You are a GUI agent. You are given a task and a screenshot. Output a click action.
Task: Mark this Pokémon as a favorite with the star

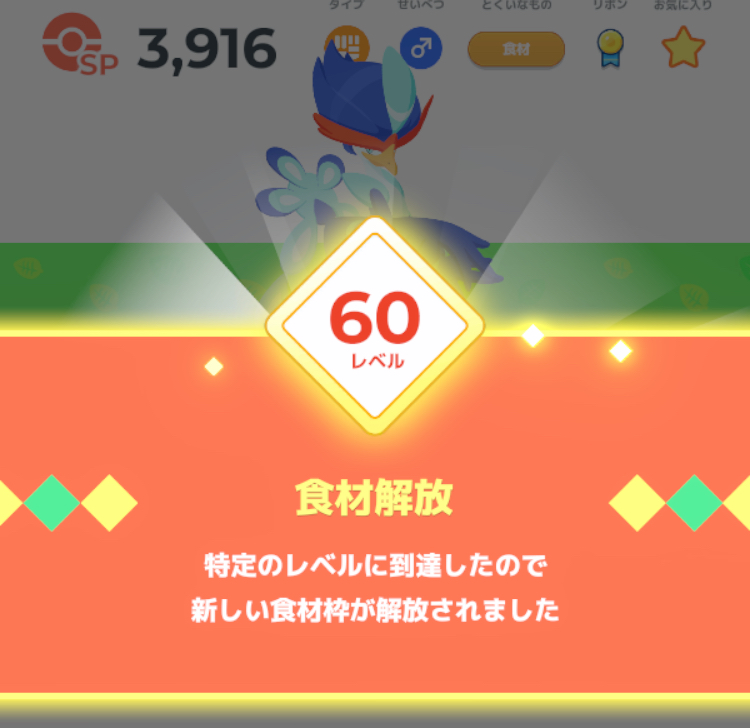tap(683, 48)
